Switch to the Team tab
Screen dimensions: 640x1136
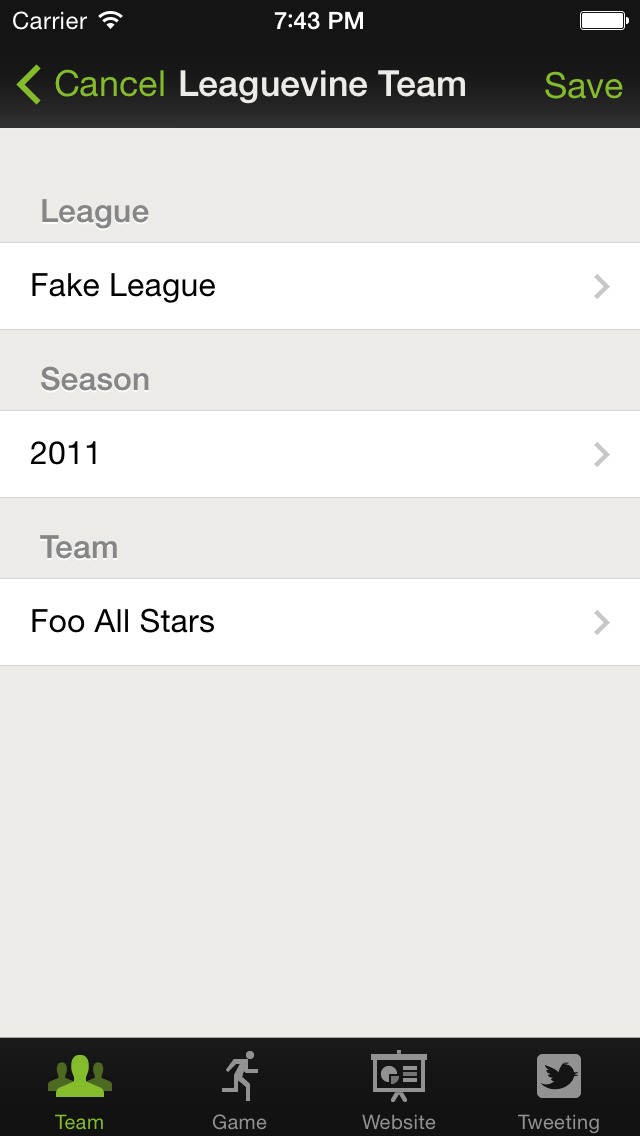tap(80, 1089)
